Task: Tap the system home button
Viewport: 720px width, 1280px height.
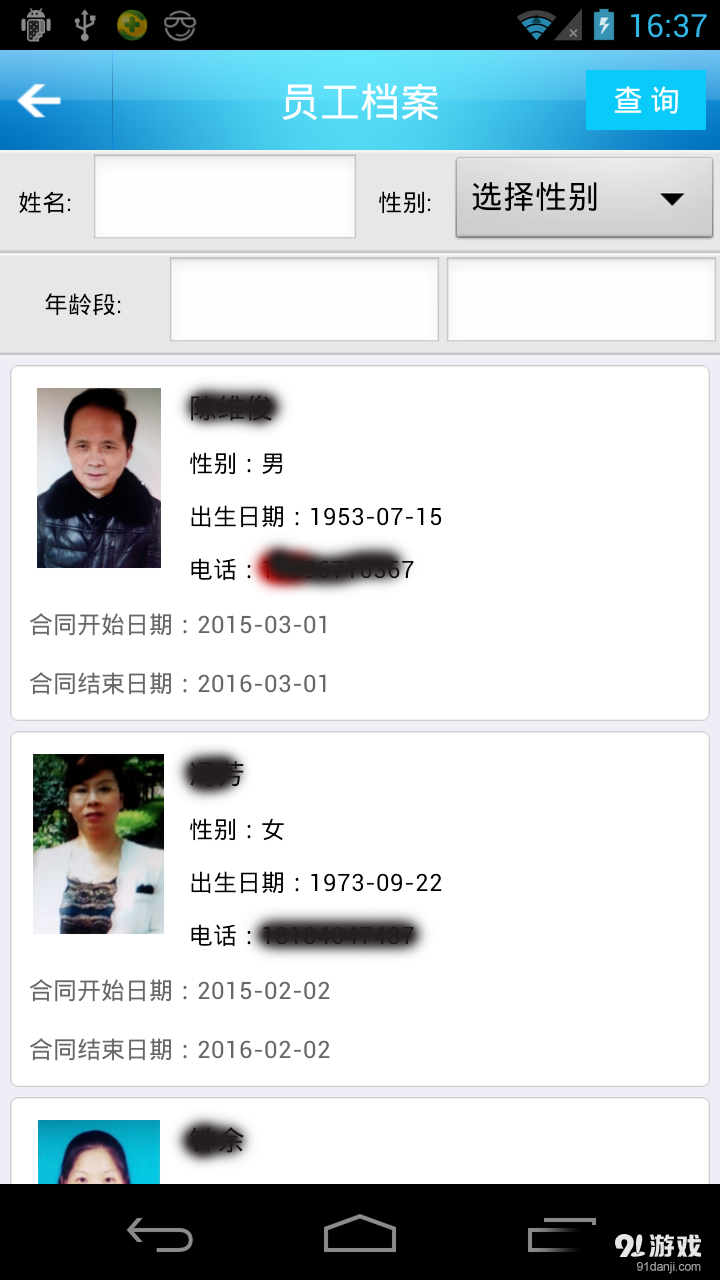Action: 360,1234
